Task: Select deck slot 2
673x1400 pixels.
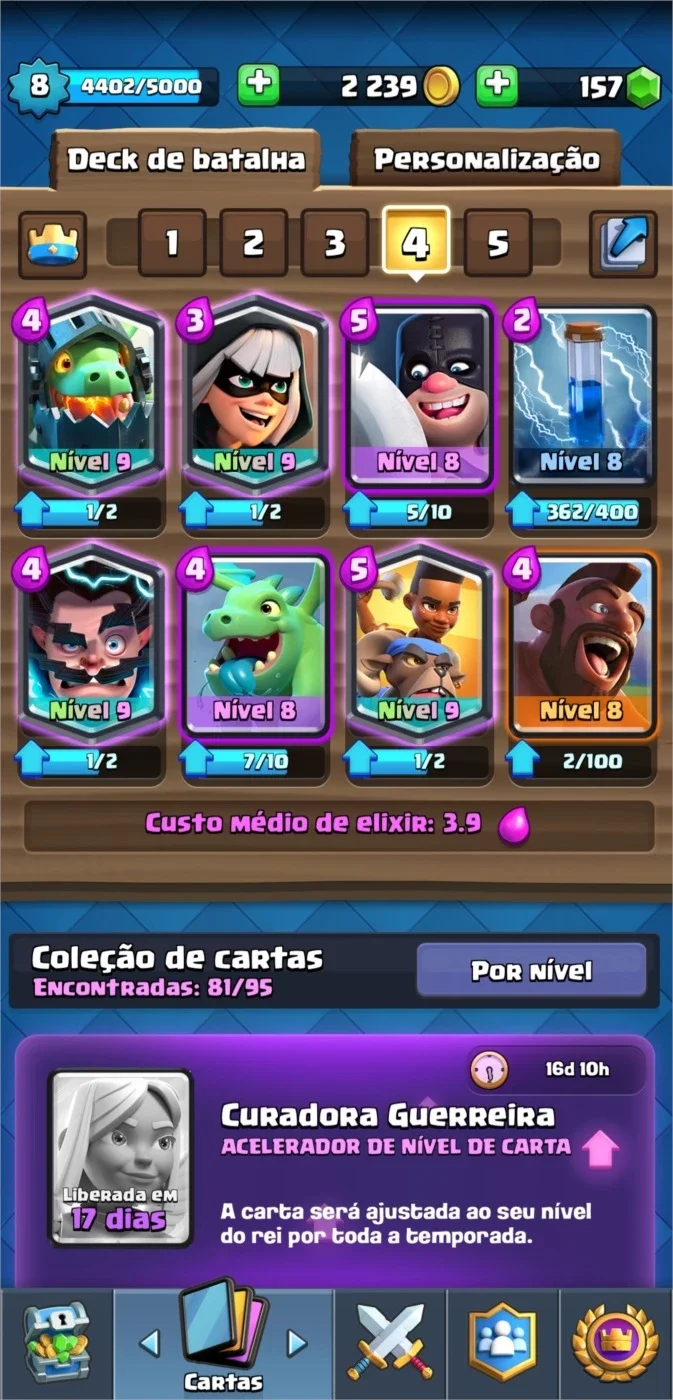Action: 253,243
